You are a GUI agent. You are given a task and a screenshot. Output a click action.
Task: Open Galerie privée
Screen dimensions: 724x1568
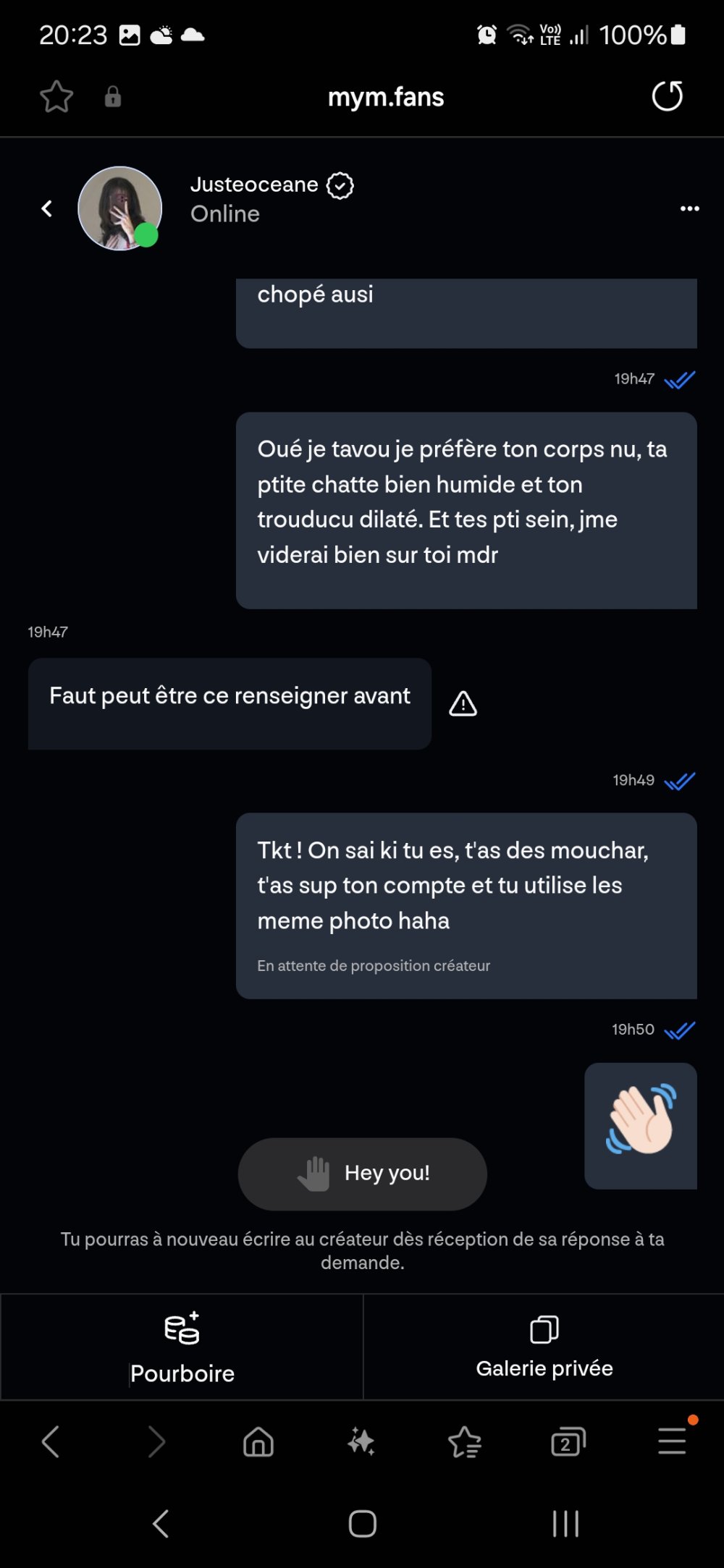[x=544, y=1347]
